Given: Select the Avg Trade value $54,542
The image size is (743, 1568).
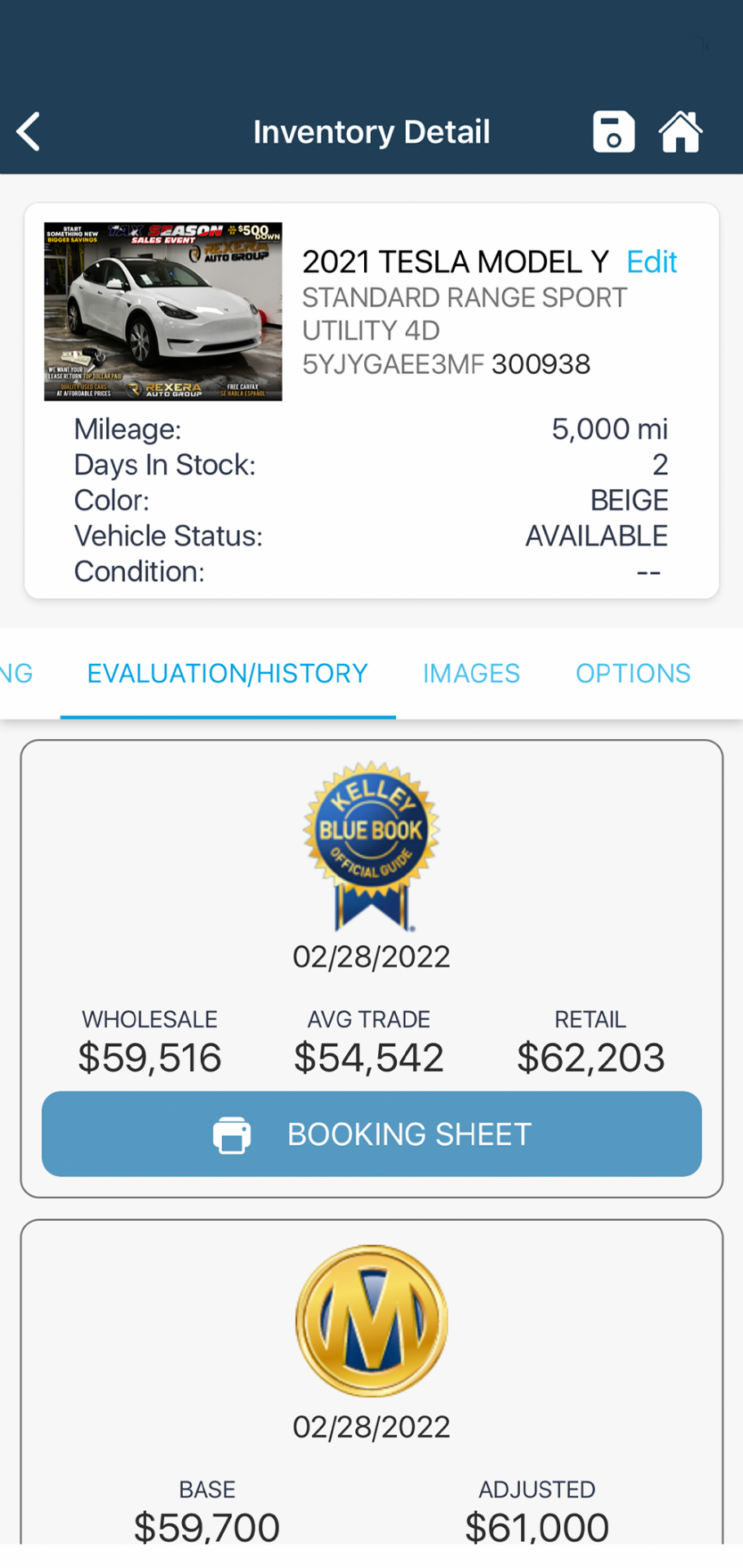Looking at the screenshot, I should click(x=368, y=1057).
